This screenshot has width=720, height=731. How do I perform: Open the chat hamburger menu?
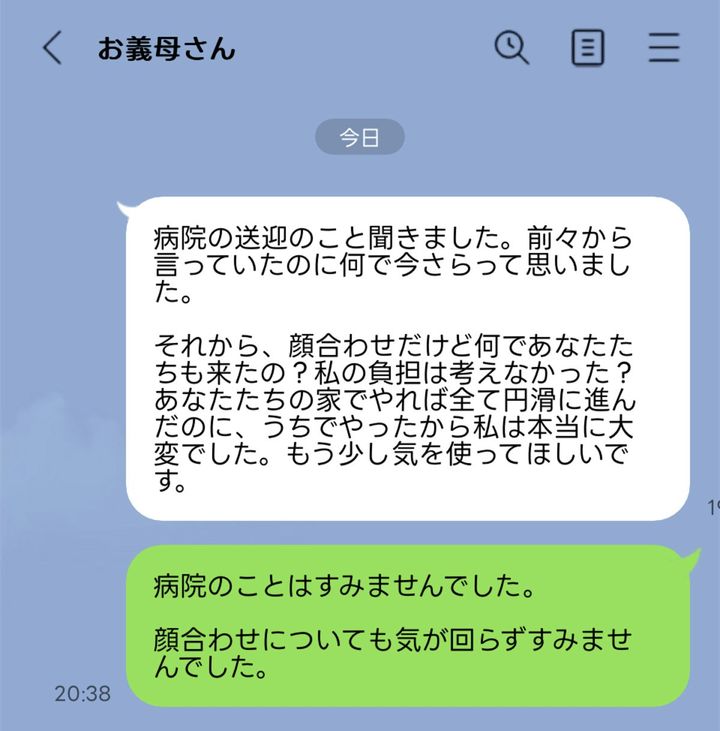pos(663,47)
